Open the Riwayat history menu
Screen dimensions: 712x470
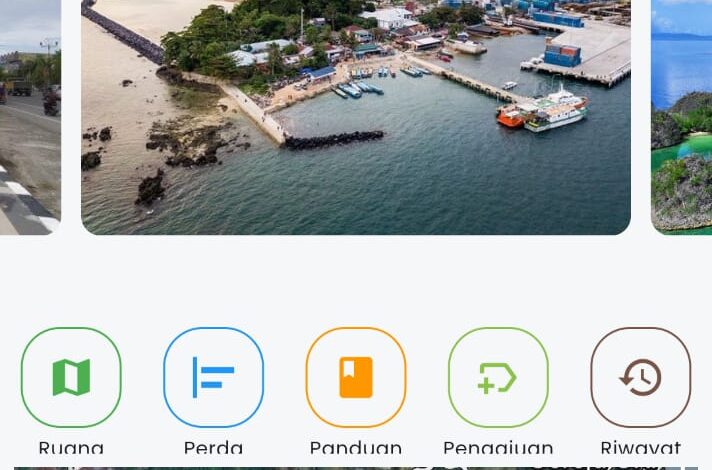pyautogui.click(x=640, y=377)
